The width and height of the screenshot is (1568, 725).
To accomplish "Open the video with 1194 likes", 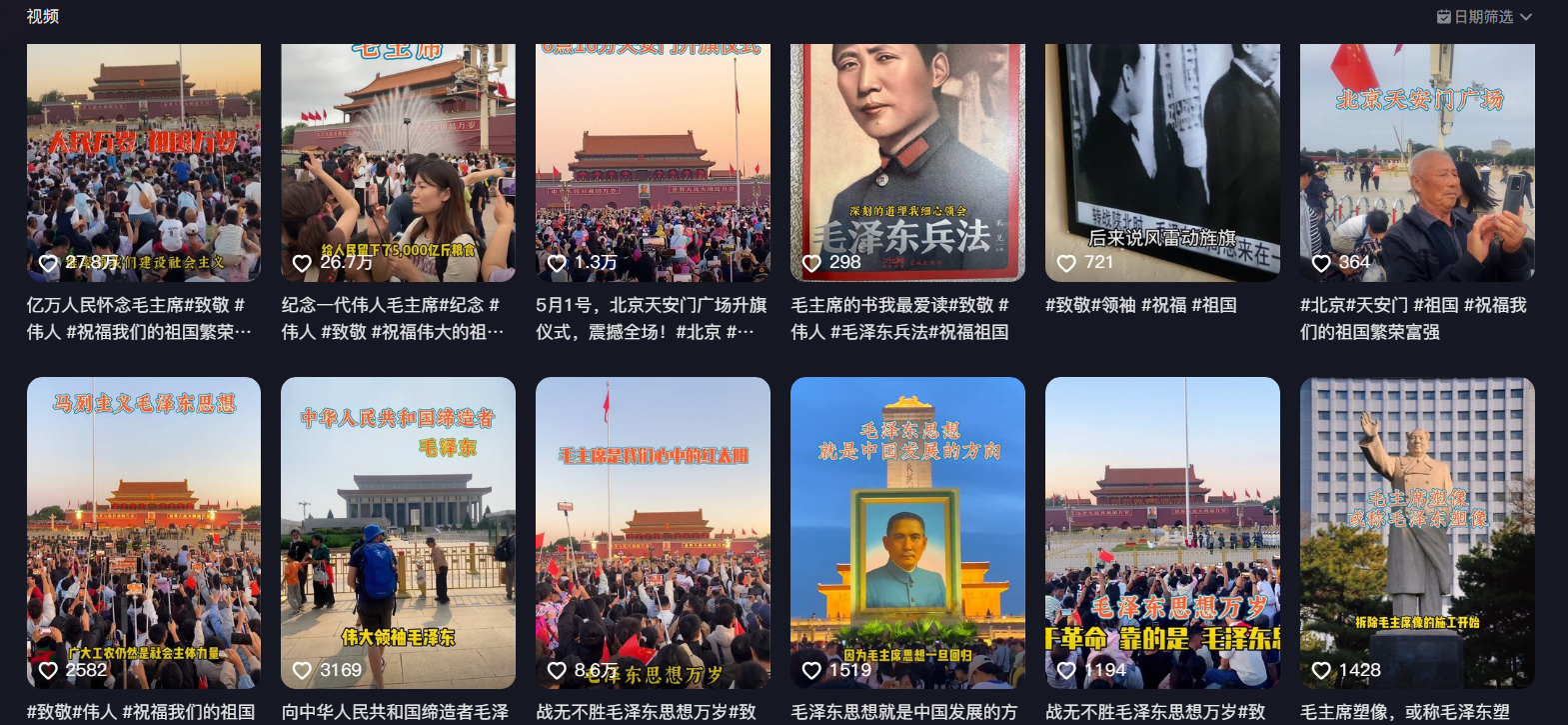I will pyautogui.click(x=1162, y=530).
